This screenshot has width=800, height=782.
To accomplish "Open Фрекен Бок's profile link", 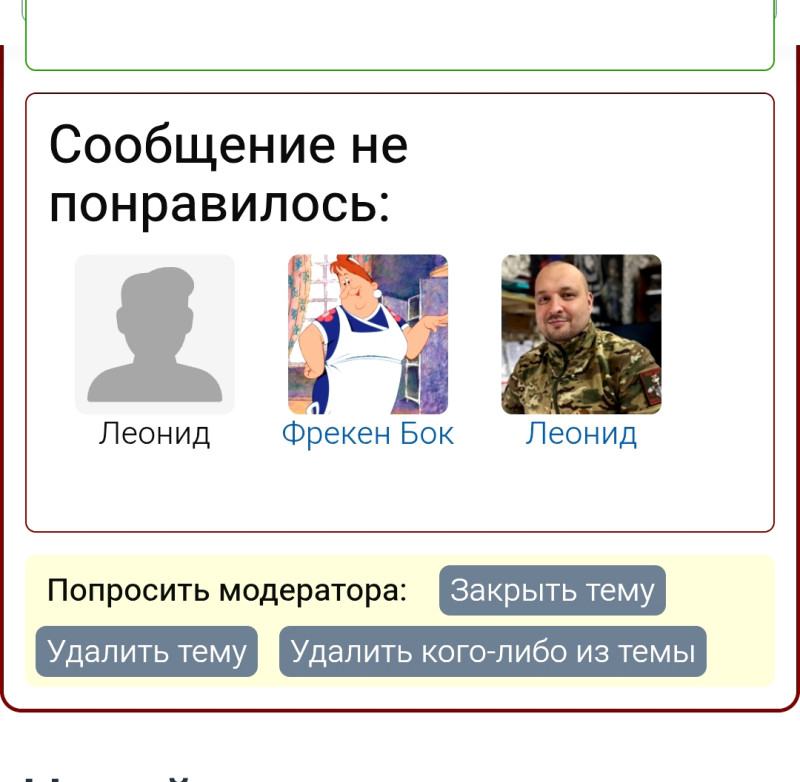I will click(x=367, y=434).
